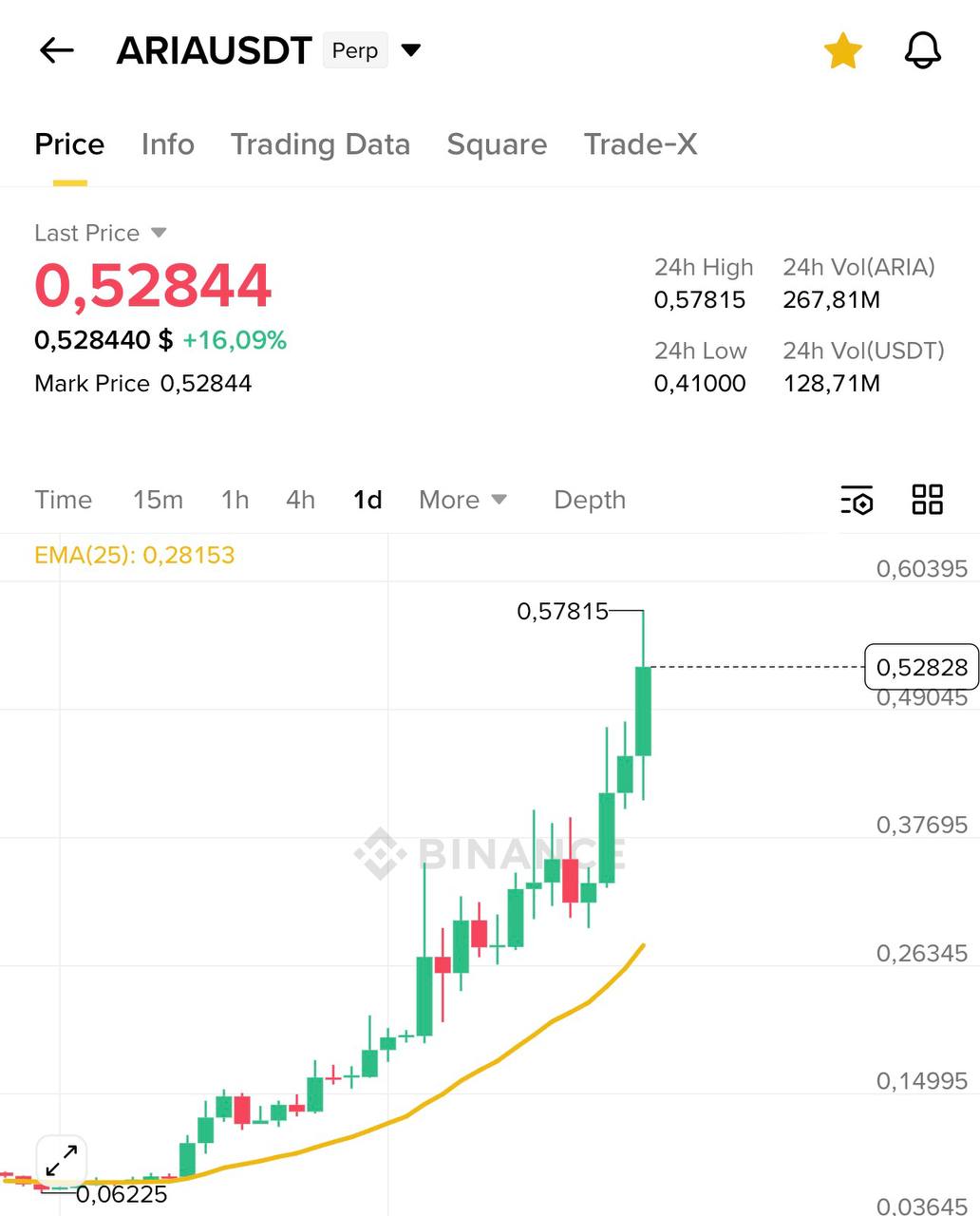Choose the 1h chart interval
The width and height of the screenshot is (980, 1216).
coord(235,500)
